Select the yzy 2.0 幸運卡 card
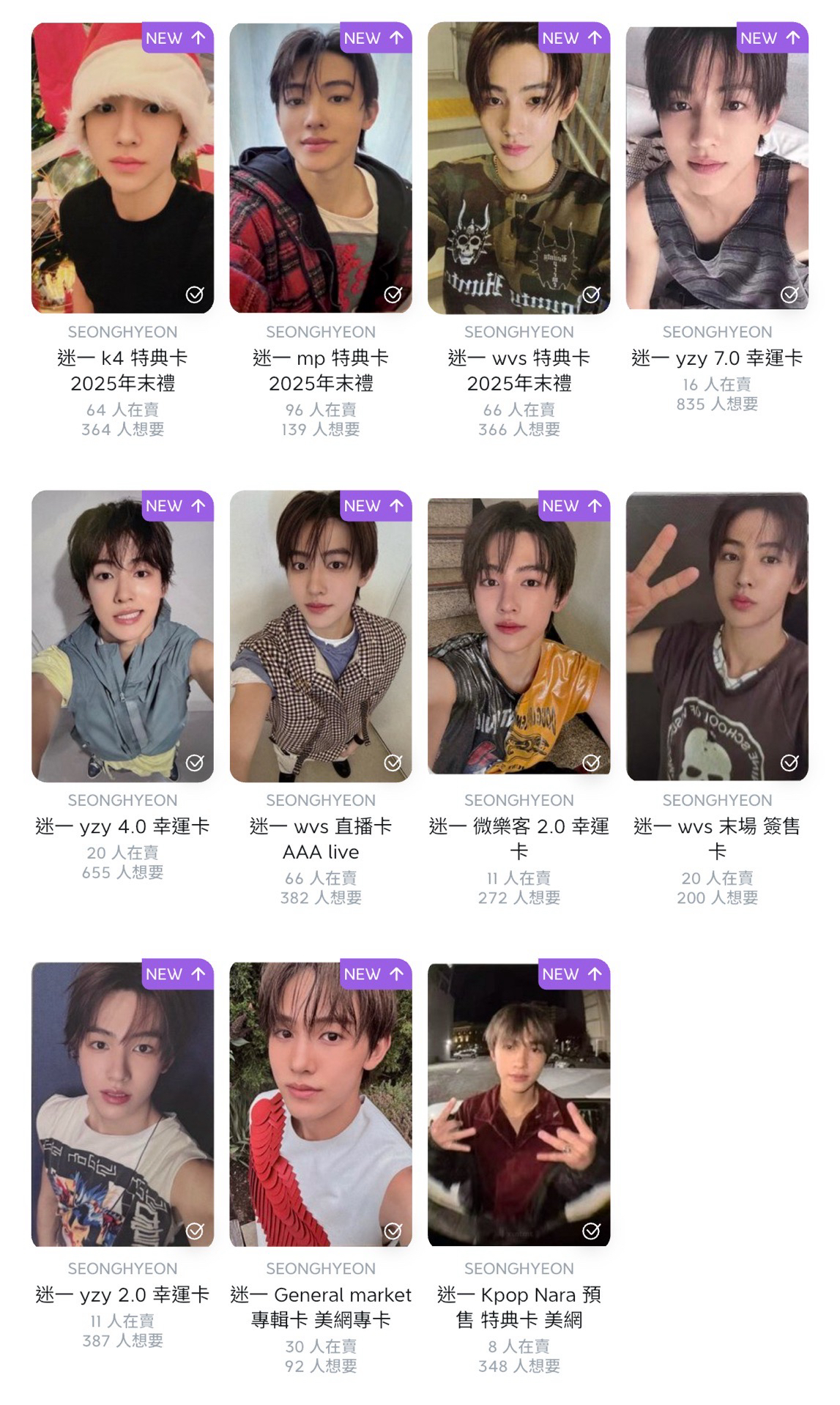Screen dimensions: 840x1405 click(122, 1104)
